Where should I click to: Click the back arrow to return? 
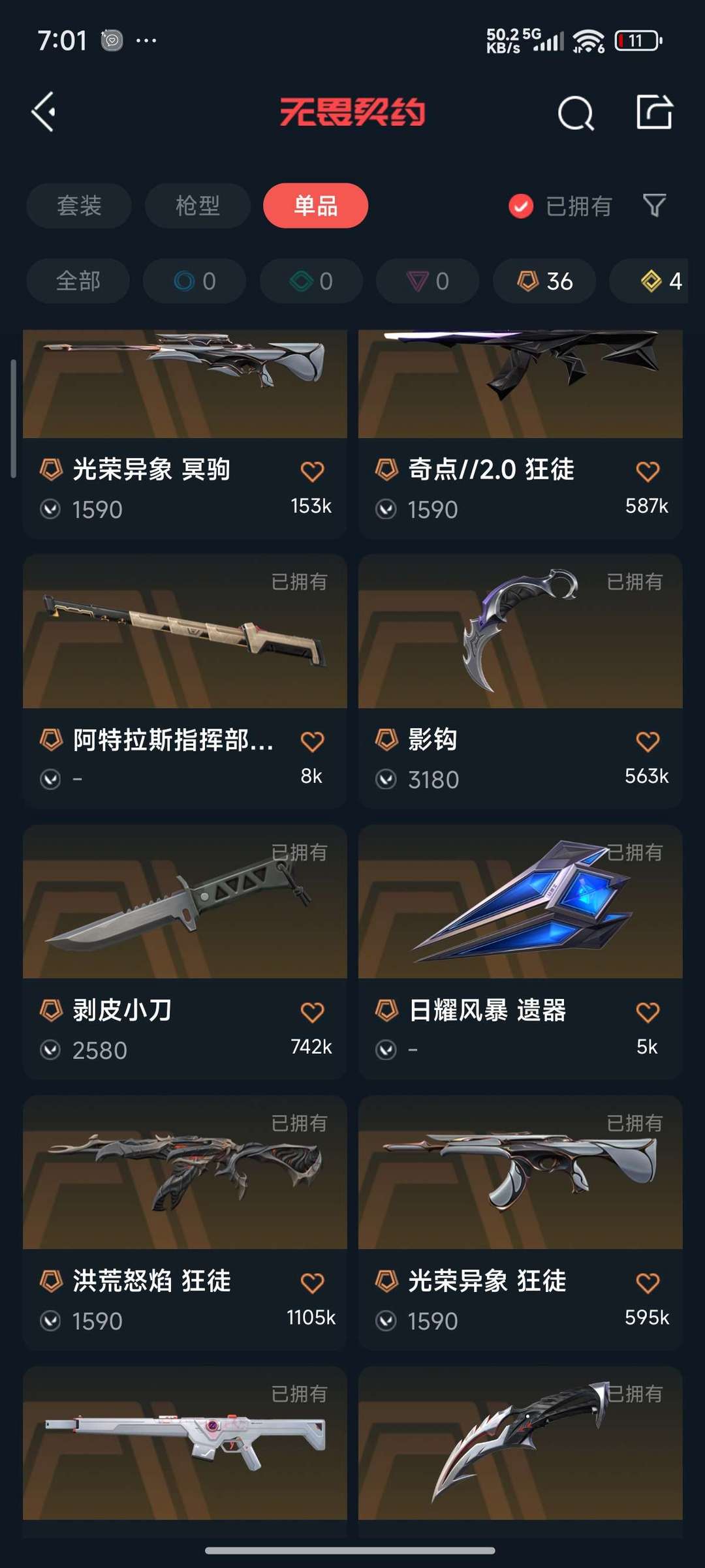point(43,112)
